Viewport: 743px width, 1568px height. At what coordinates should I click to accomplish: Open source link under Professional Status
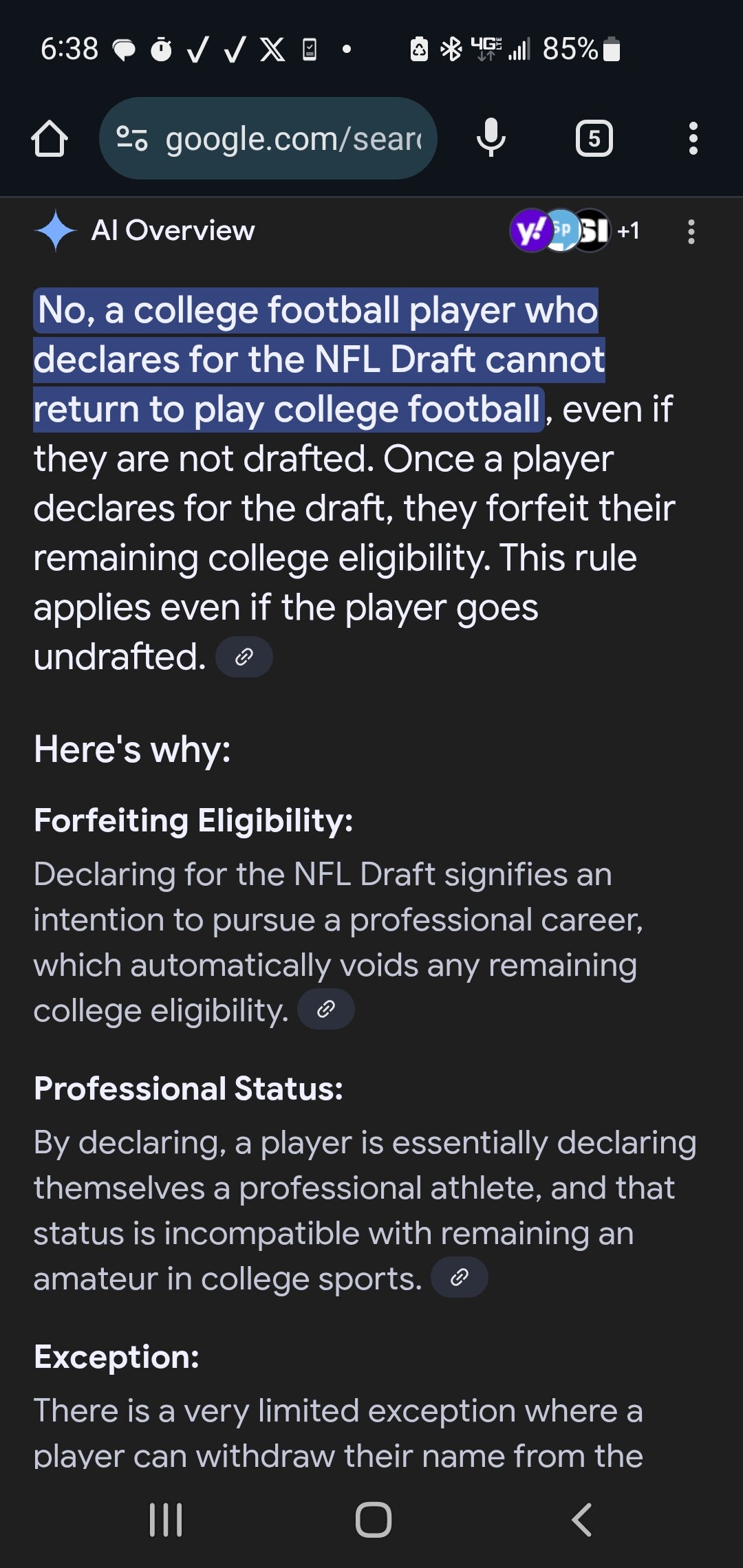460,1278
